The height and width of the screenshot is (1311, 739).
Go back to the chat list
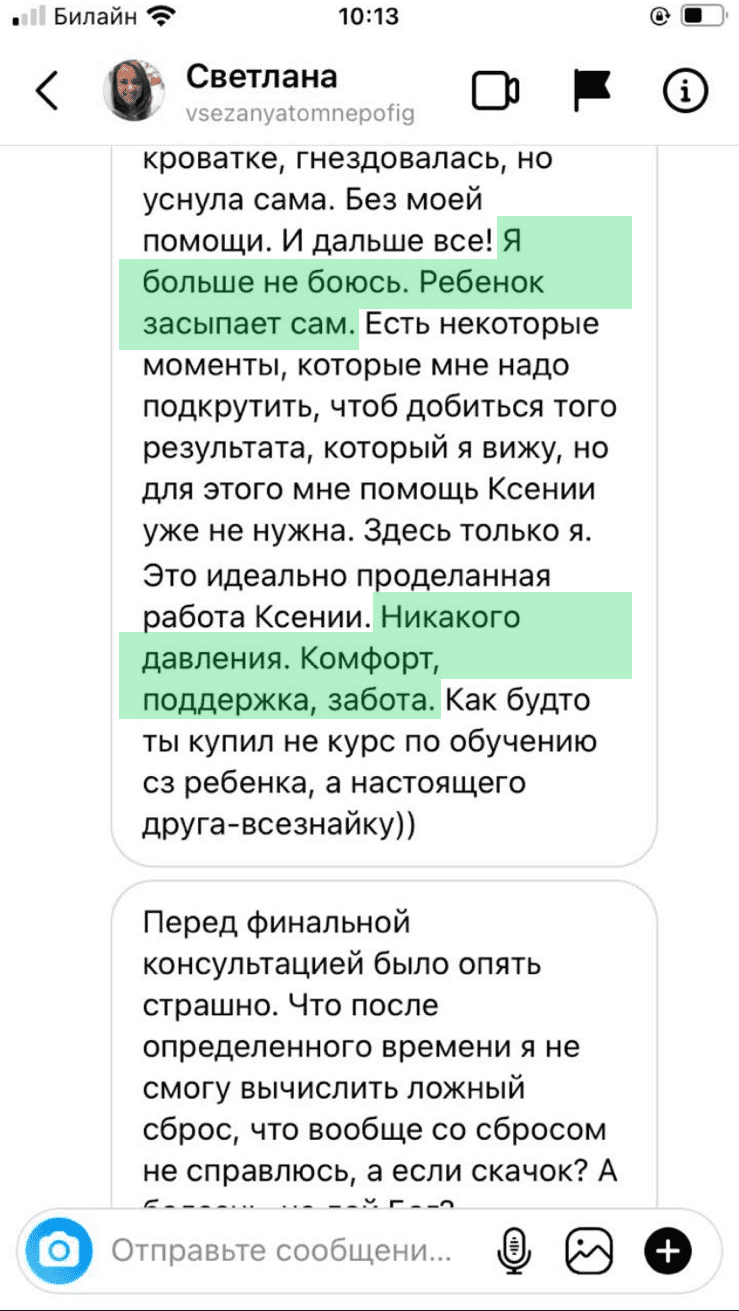47,91
